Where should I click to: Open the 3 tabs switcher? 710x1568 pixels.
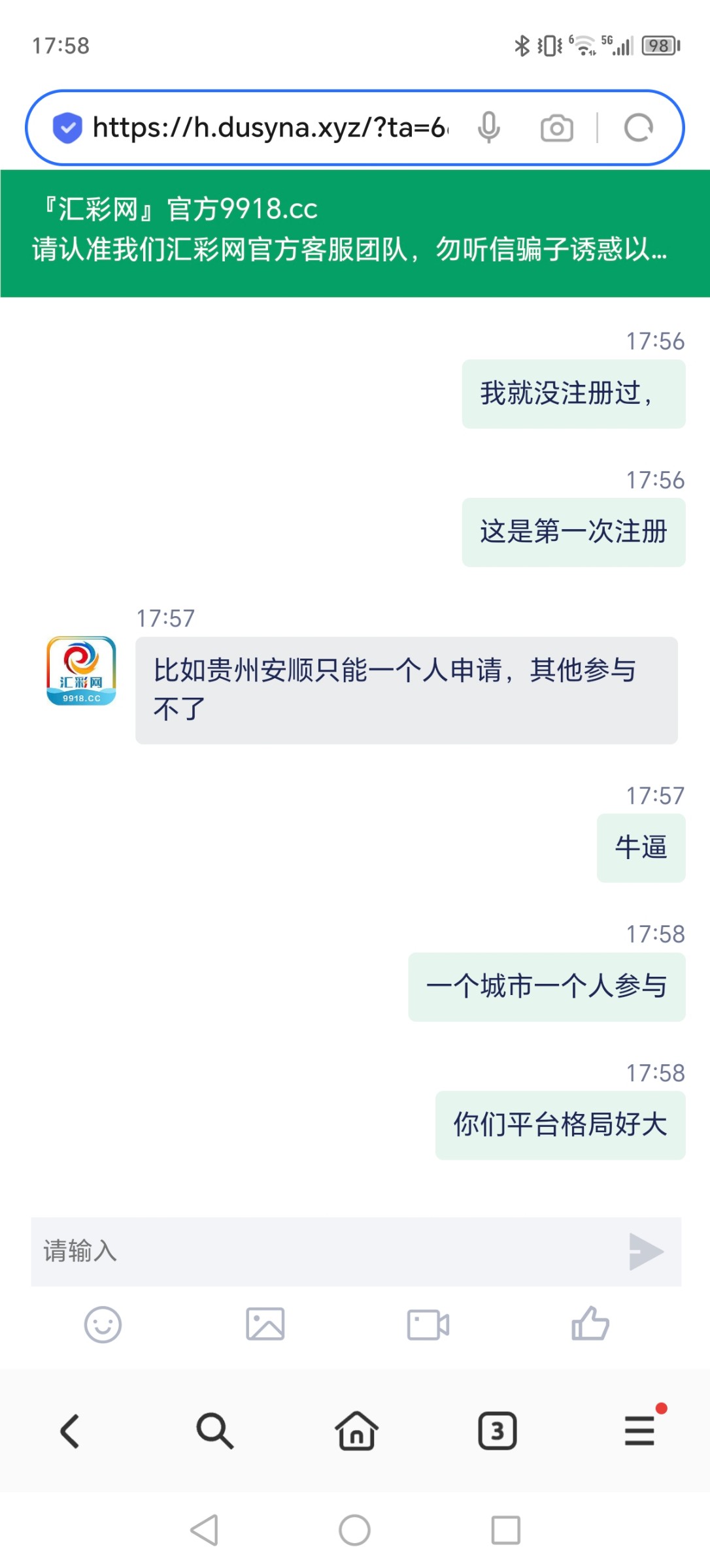coord(498,1431)
